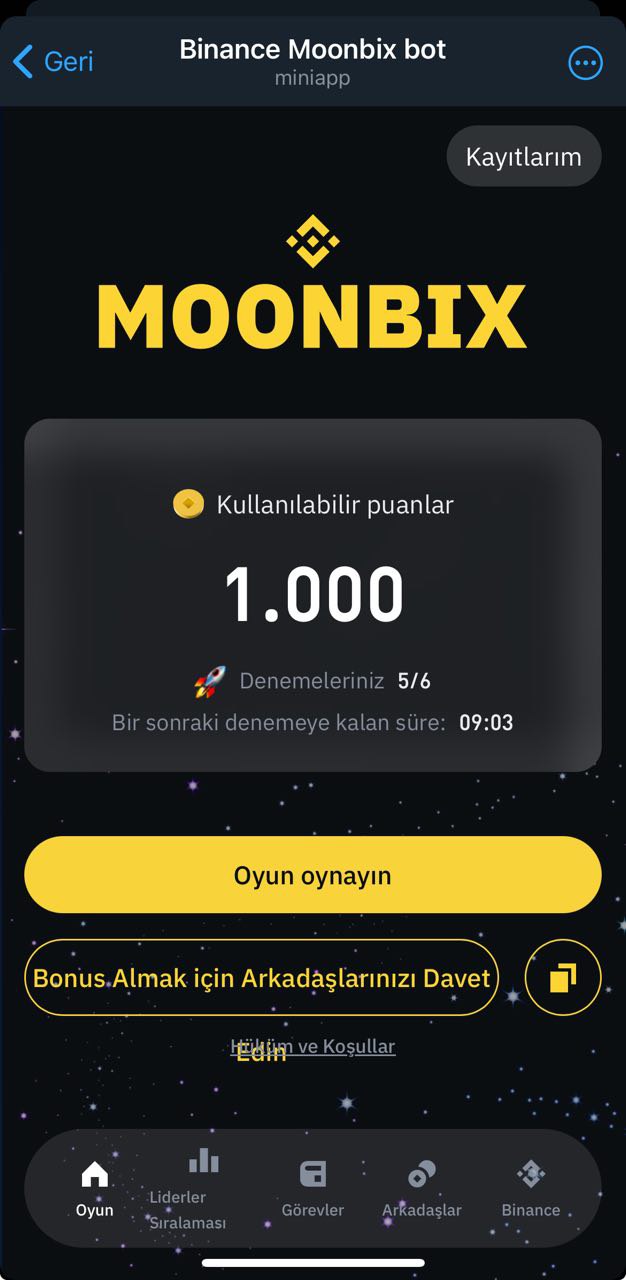Select the Binance tab
This screenshot has width=626, height=1280.
click(531, 1188)
